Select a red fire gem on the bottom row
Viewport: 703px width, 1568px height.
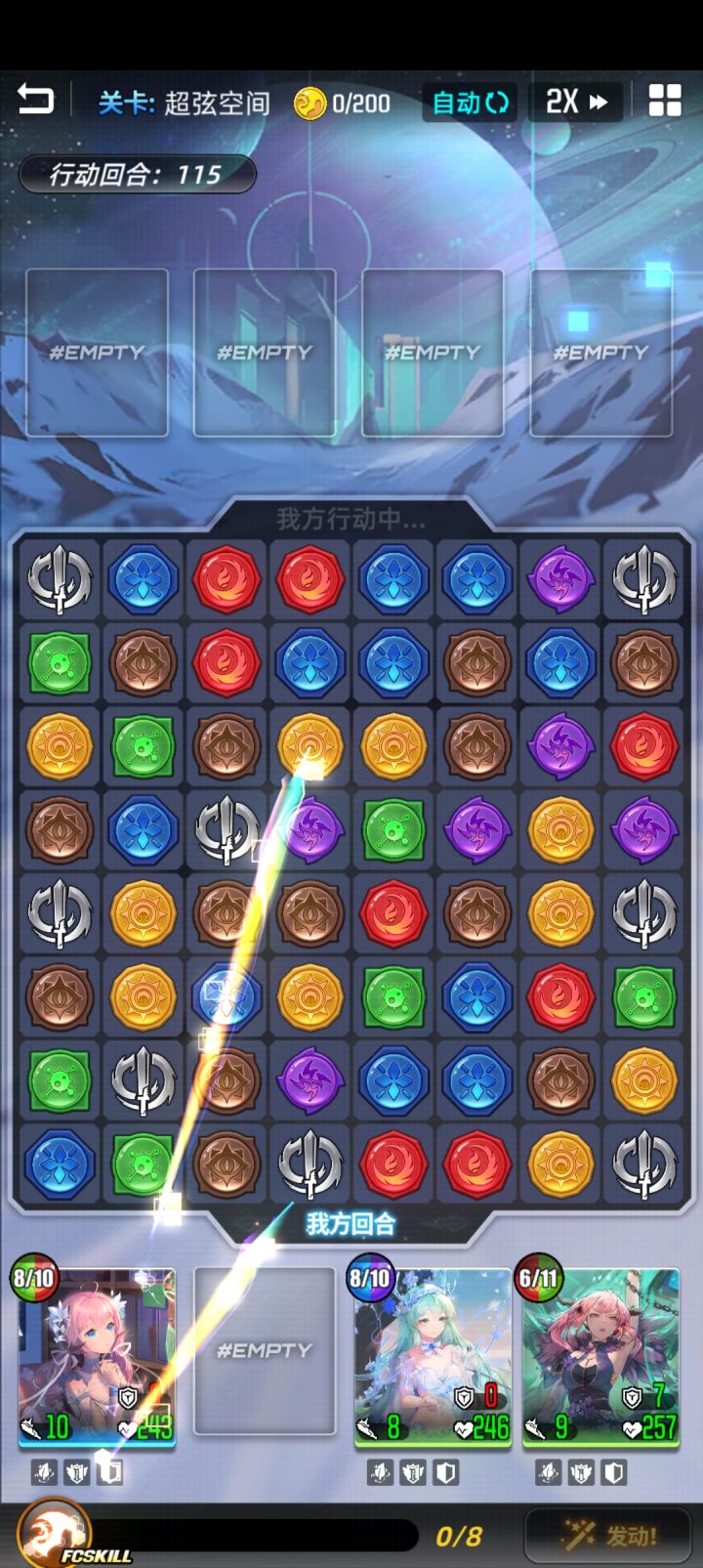(393, 1163)
